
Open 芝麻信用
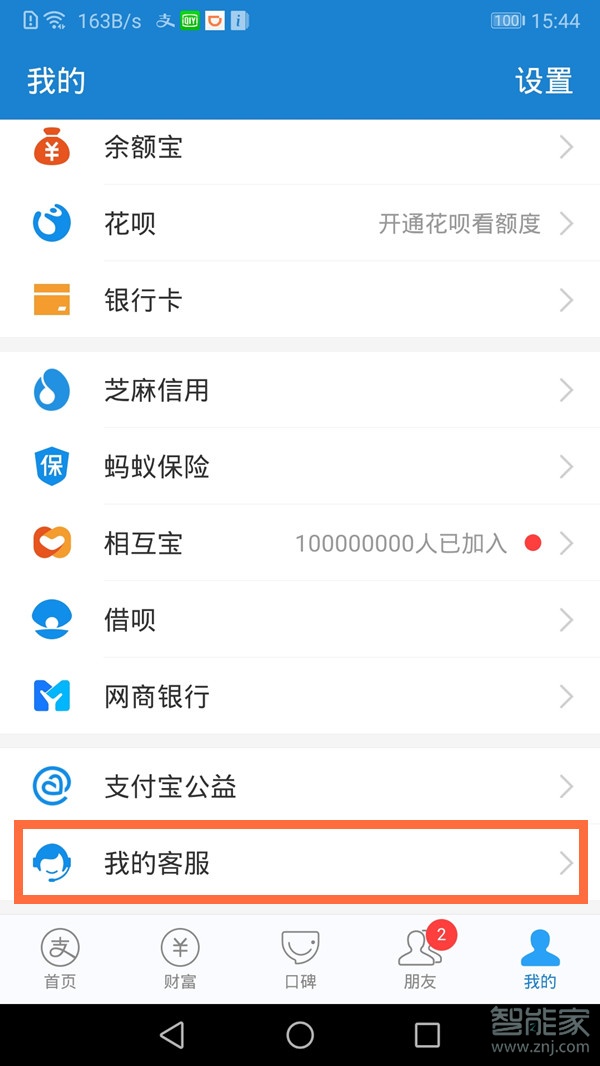pyautogui.click(x=300, y=390)
